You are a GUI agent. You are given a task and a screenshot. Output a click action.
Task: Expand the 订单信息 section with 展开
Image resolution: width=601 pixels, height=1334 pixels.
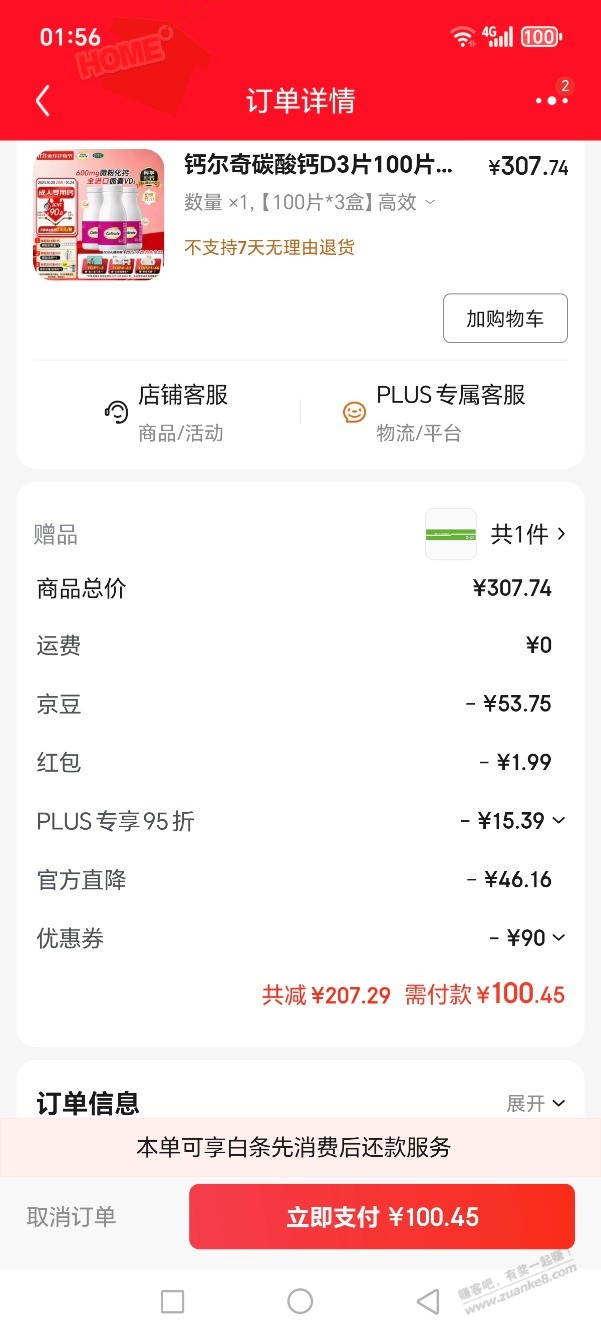[536, 1103]
